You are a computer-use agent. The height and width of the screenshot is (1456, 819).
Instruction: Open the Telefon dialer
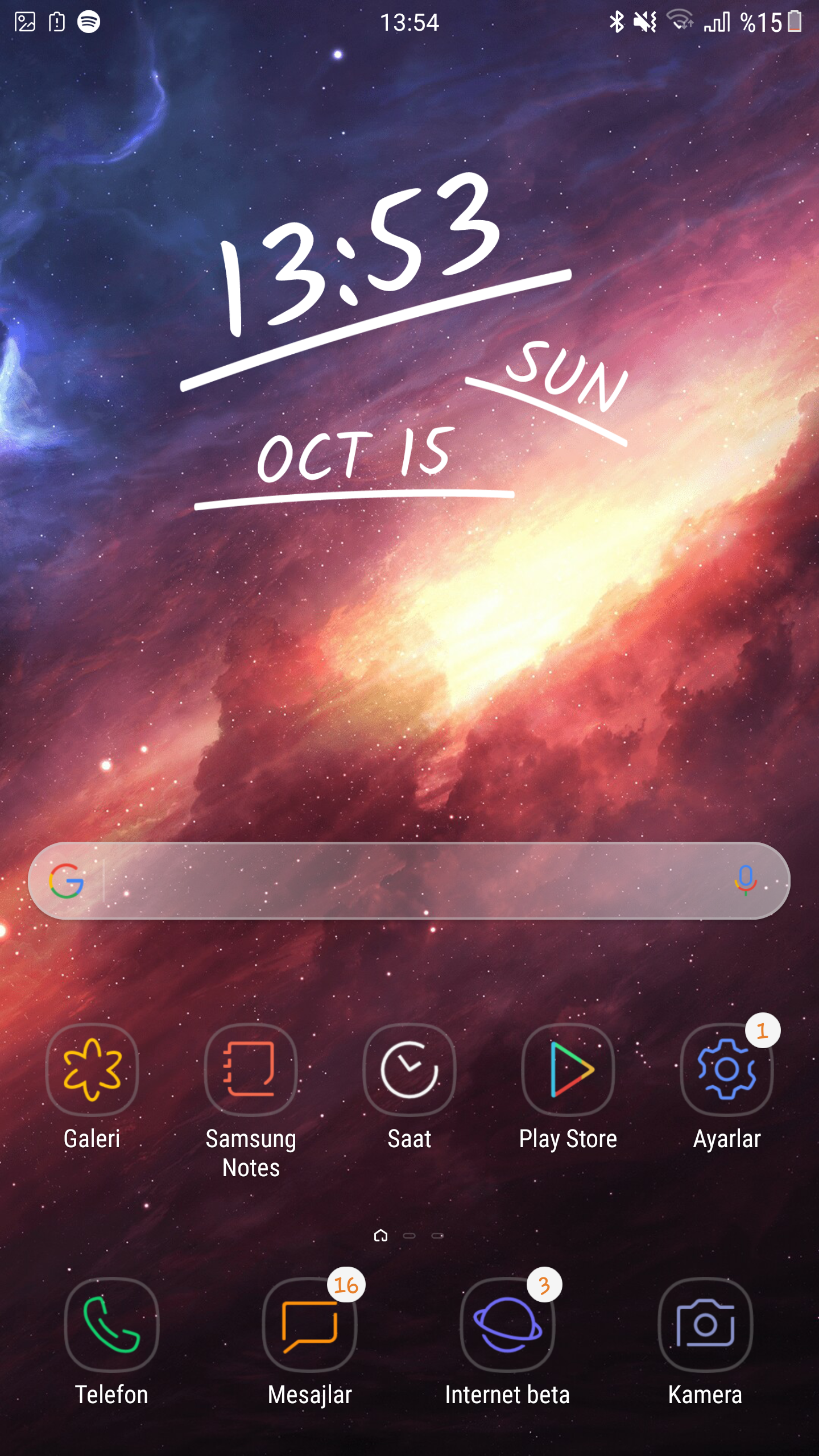coord(111,1325)
